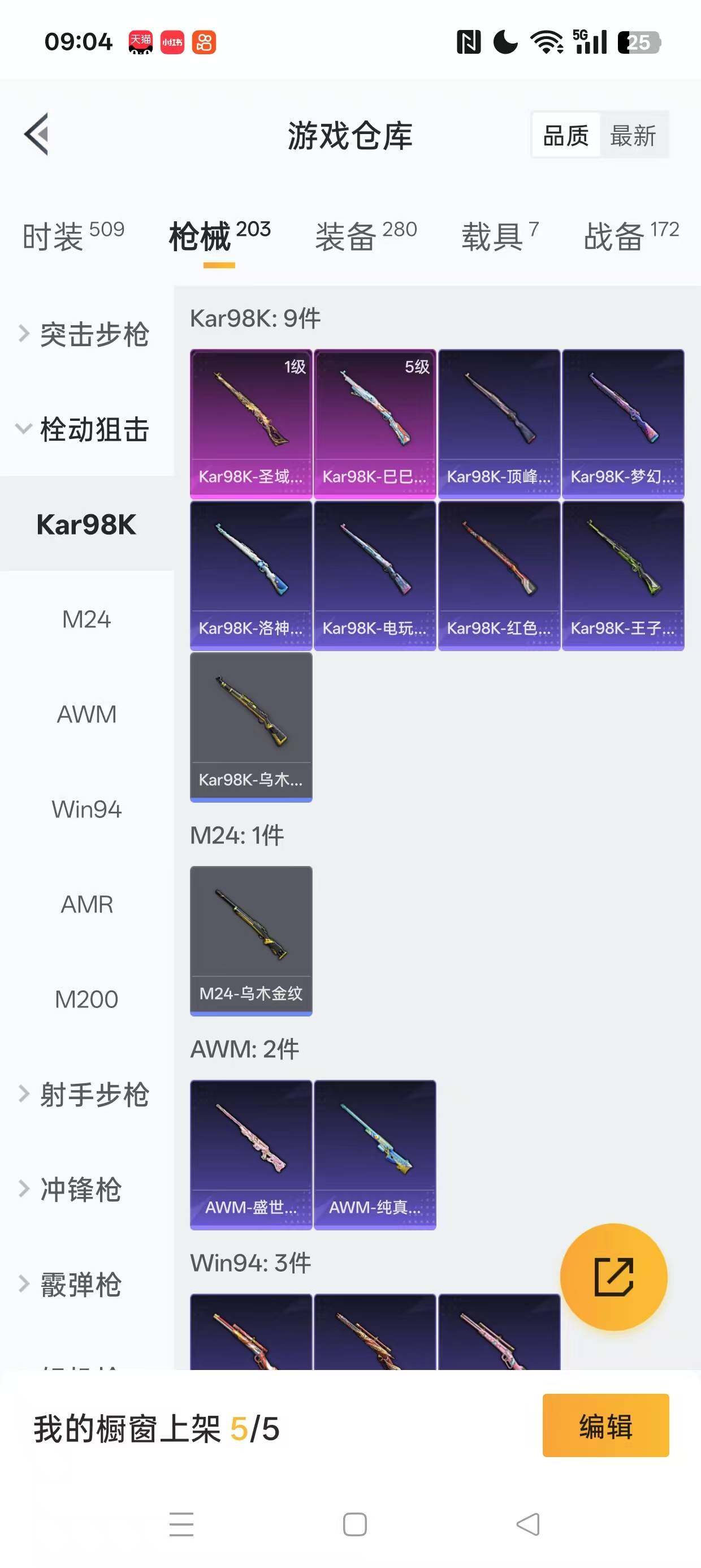Tap the 编辑 button
The width and height of the screenshot is (701, 1568).
pyautogui.click(x=605, y=1425)
